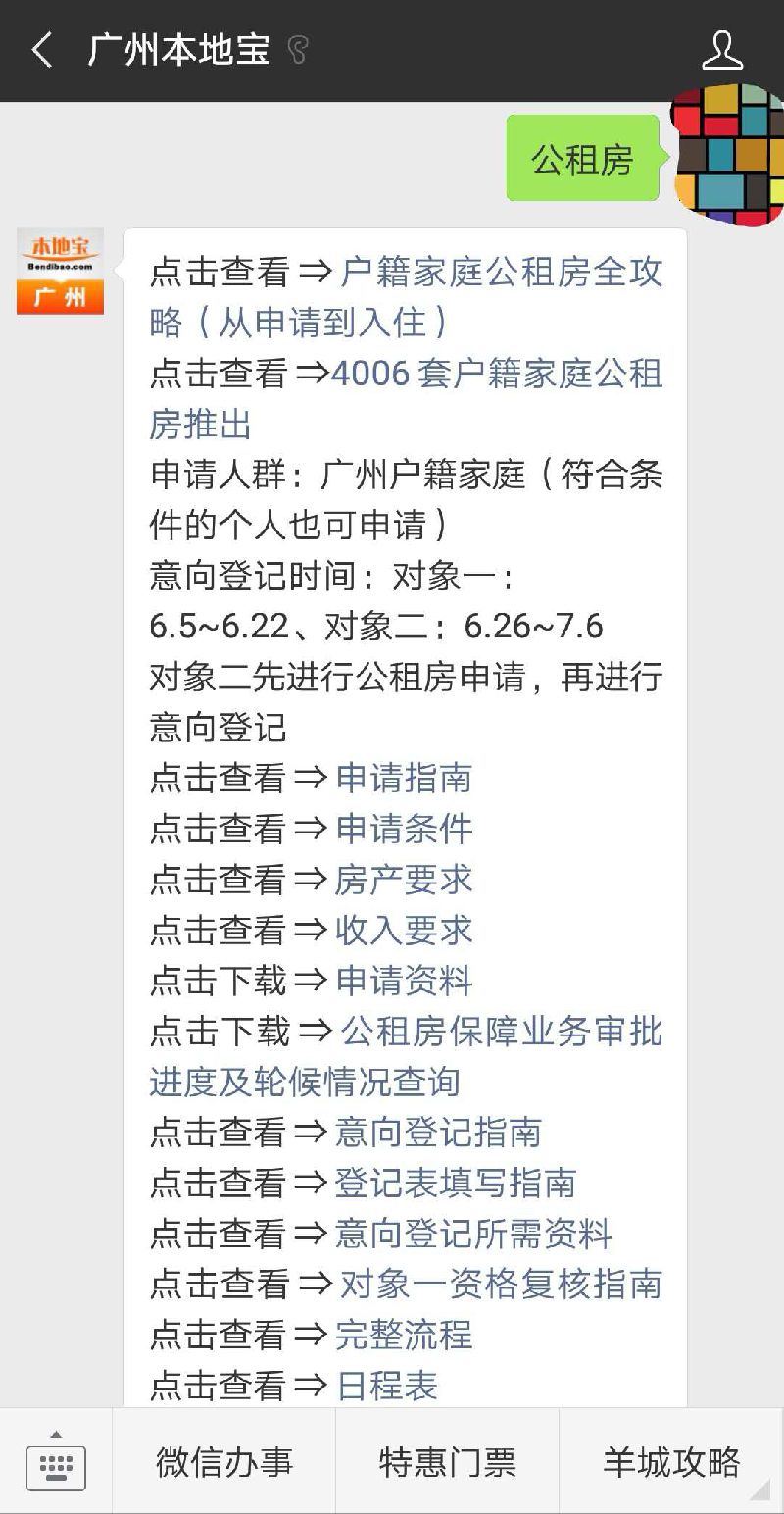The height and width of the screenshot is (1514, 784).
Task: Open the 微信办事 menu
Action: click(224, 1461)
